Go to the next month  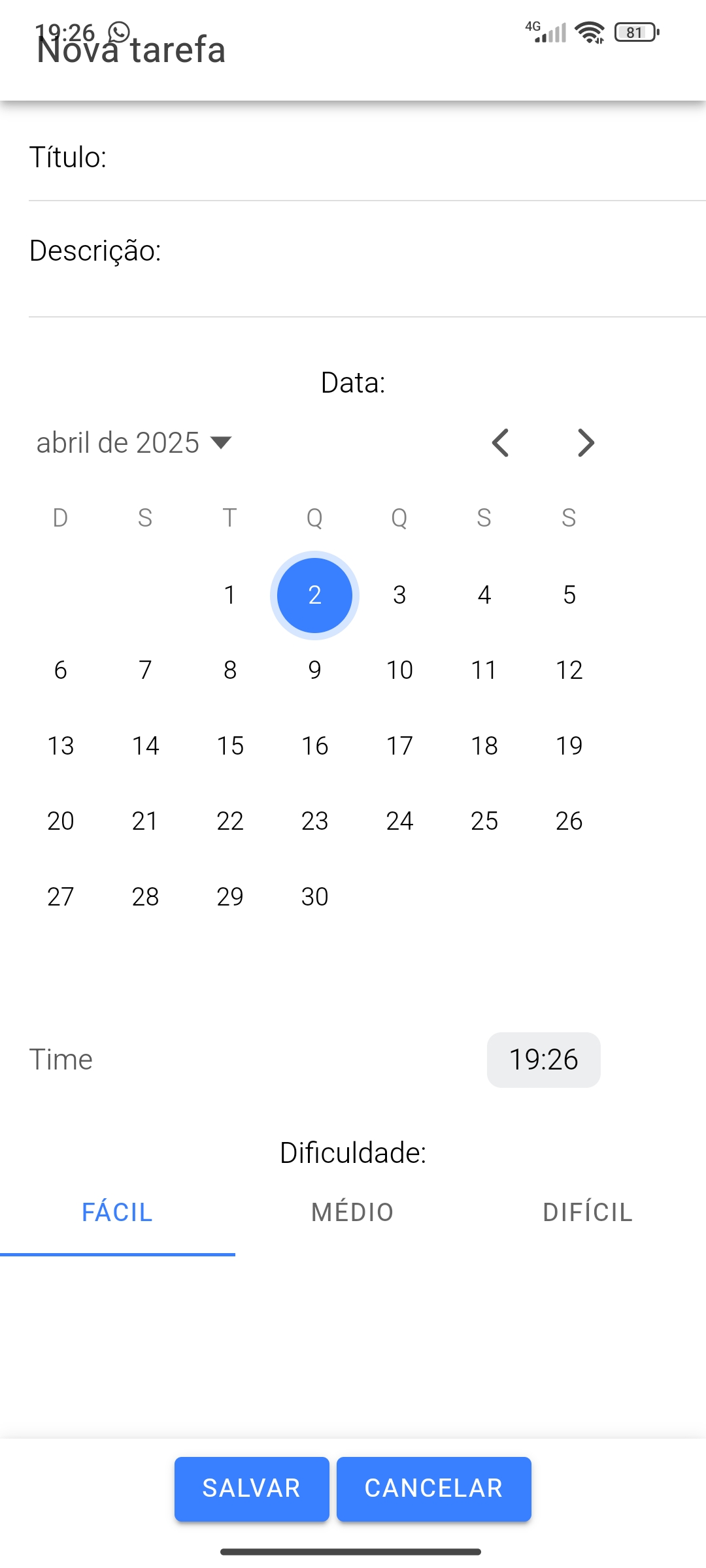pyautogui.click(x=586, y=443)
